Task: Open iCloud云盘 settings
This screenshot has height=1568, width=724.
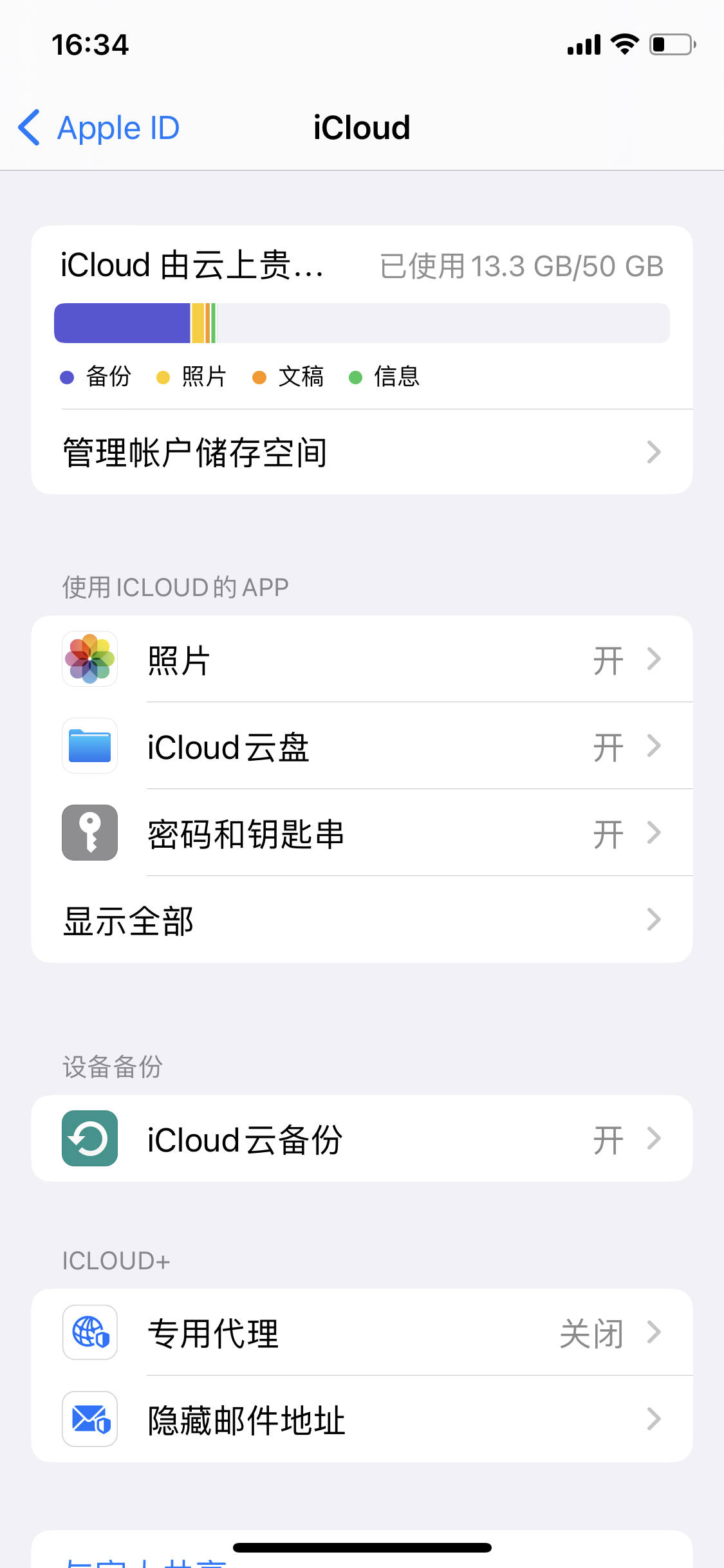Action: click(362, 746)
